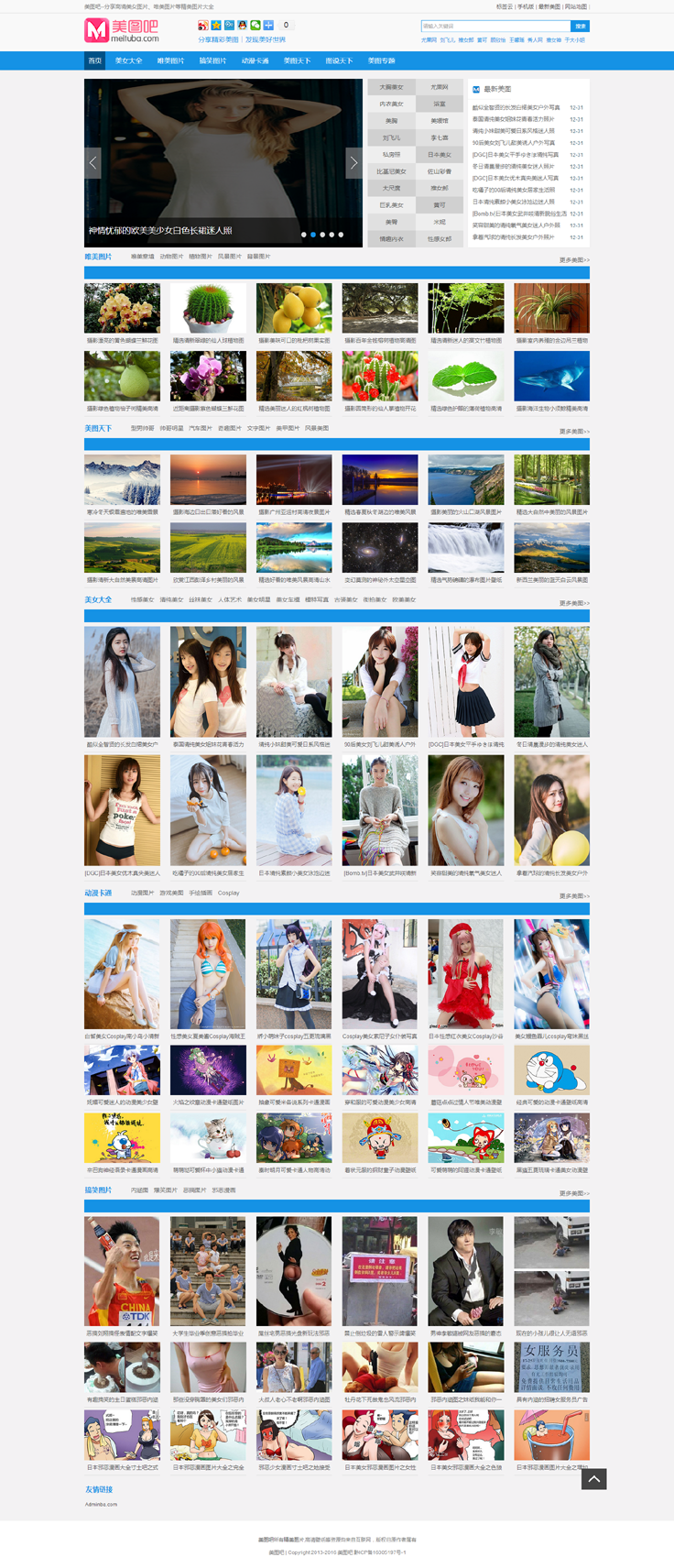Visit the Adminbuy.com friendly link
Viewport: 674px width, 1568px height.
coord(101,1504)
